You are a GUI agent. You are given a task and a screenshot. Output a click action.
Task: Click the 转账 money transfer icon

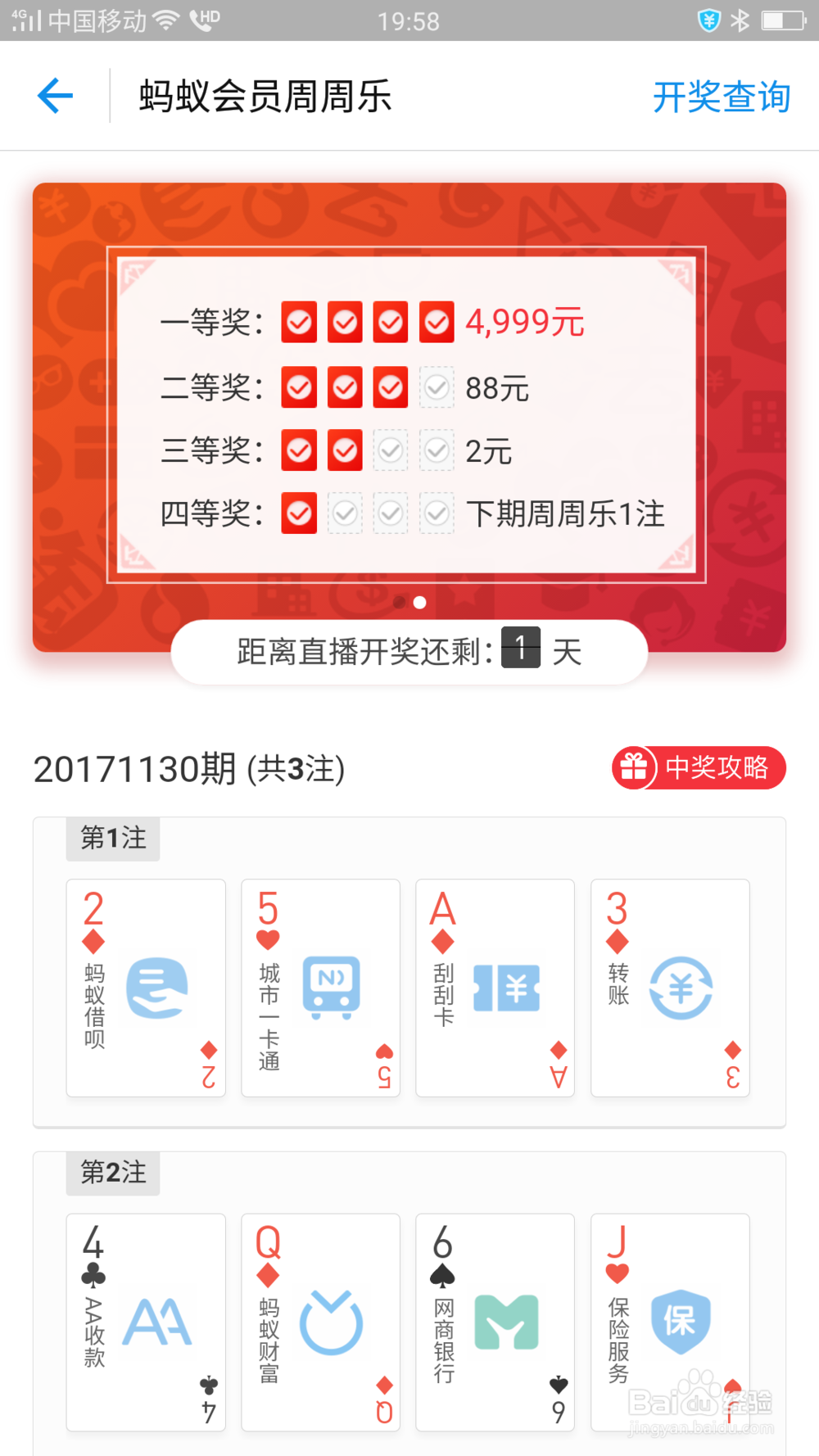[681, 988]
